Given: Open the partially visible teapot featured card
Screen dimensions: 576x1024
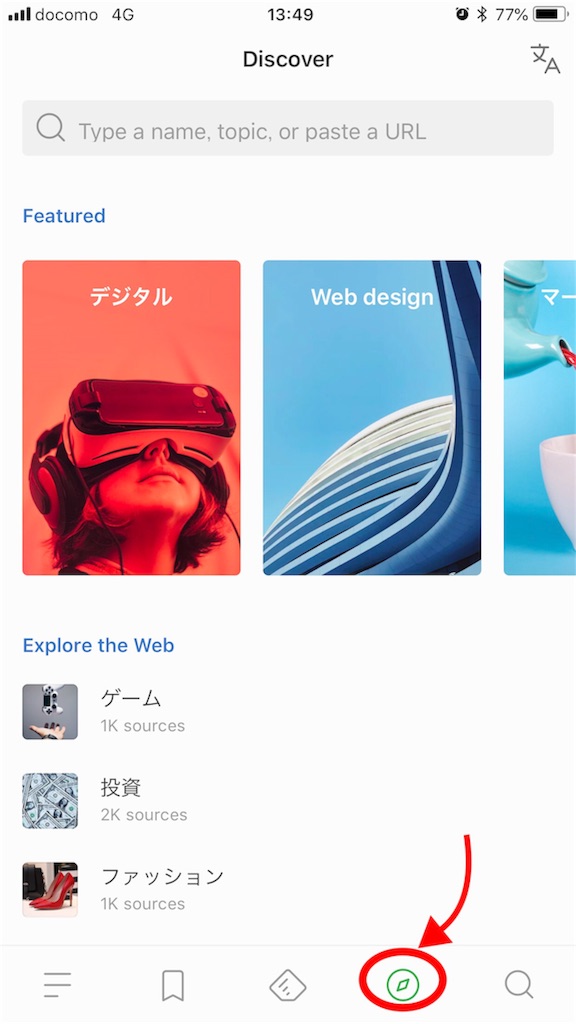Looking at the screenshot, I should point(539,418).
